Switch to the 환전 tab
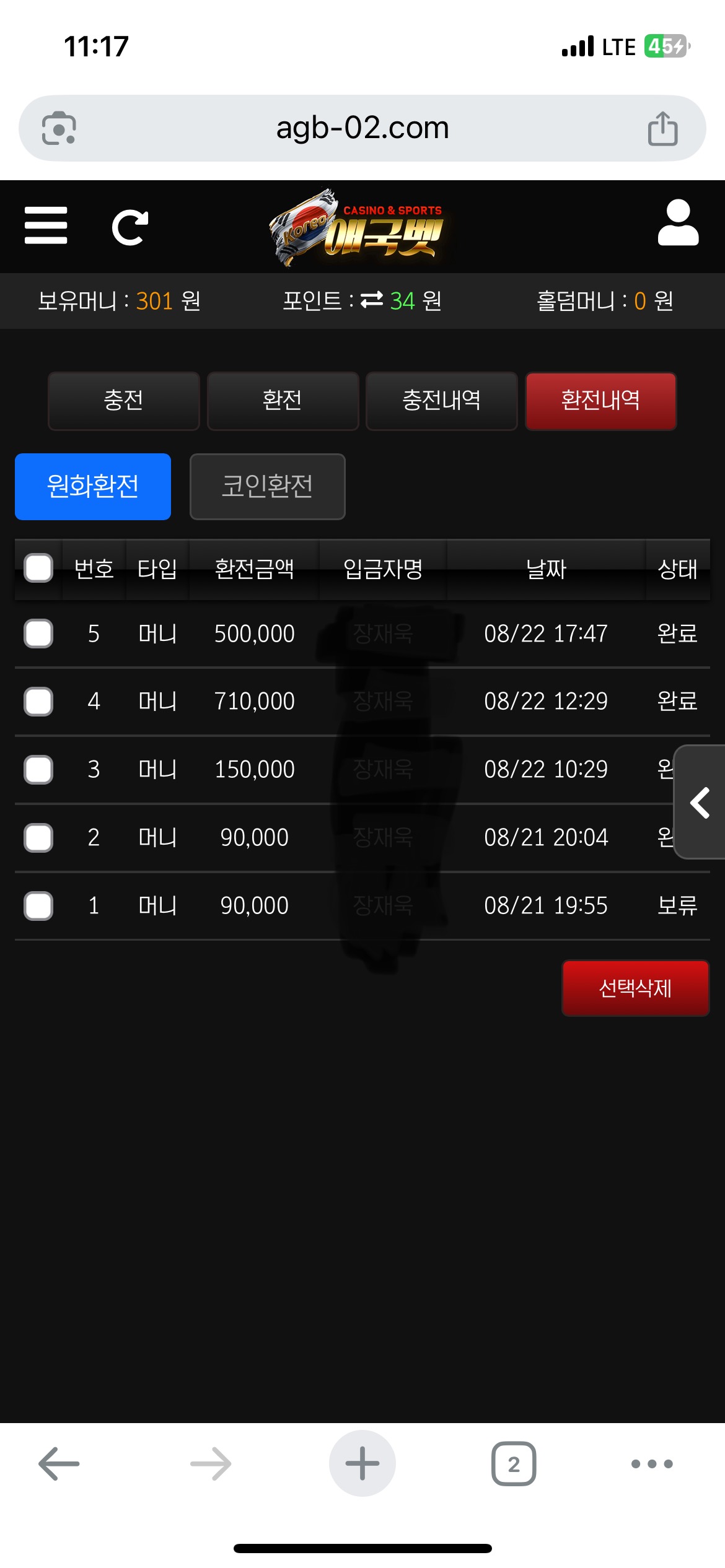The image size is (725, 1568). point(283,401)
